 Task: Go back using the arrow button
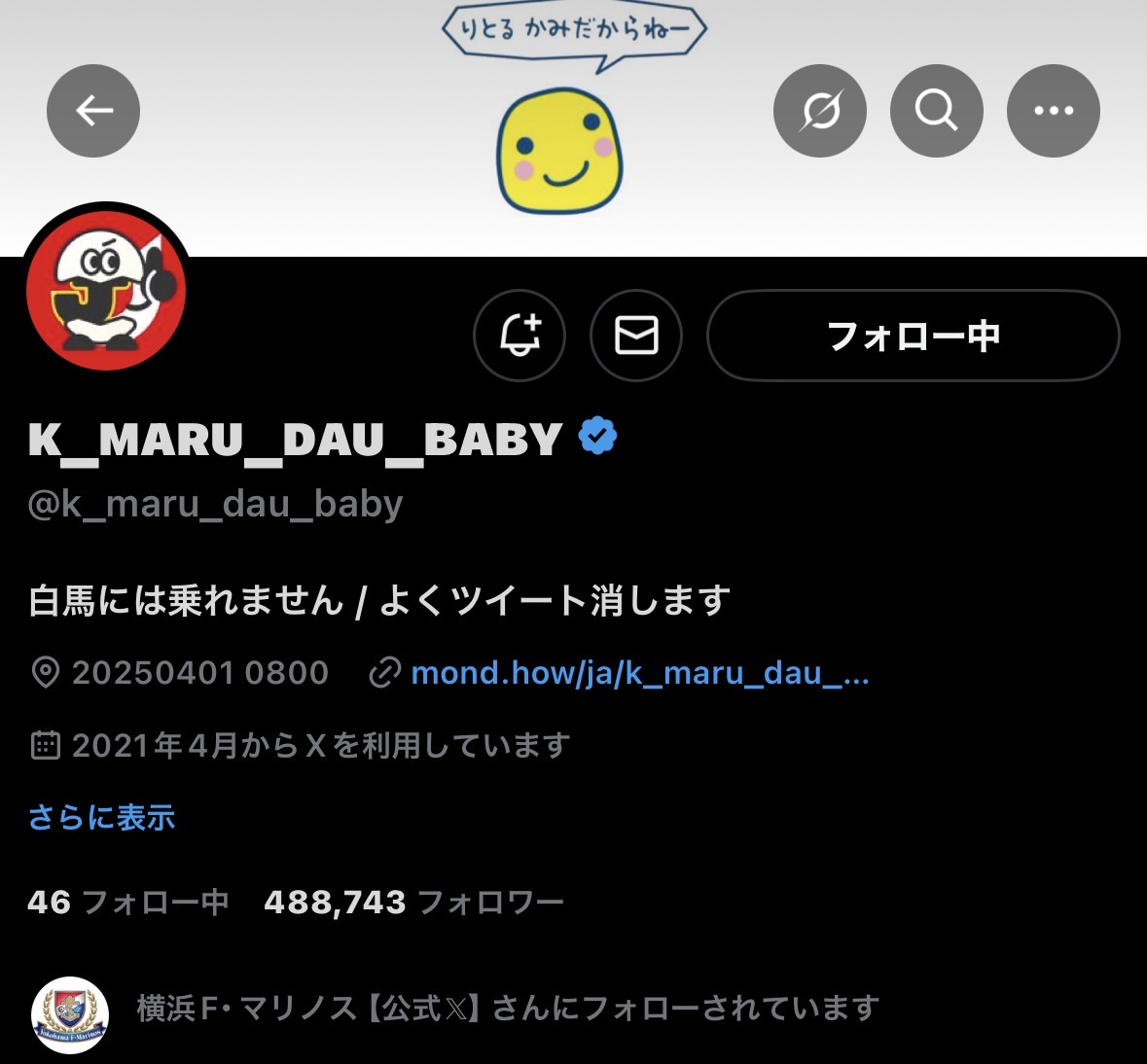pyautogui.click(x=93, y=111)
